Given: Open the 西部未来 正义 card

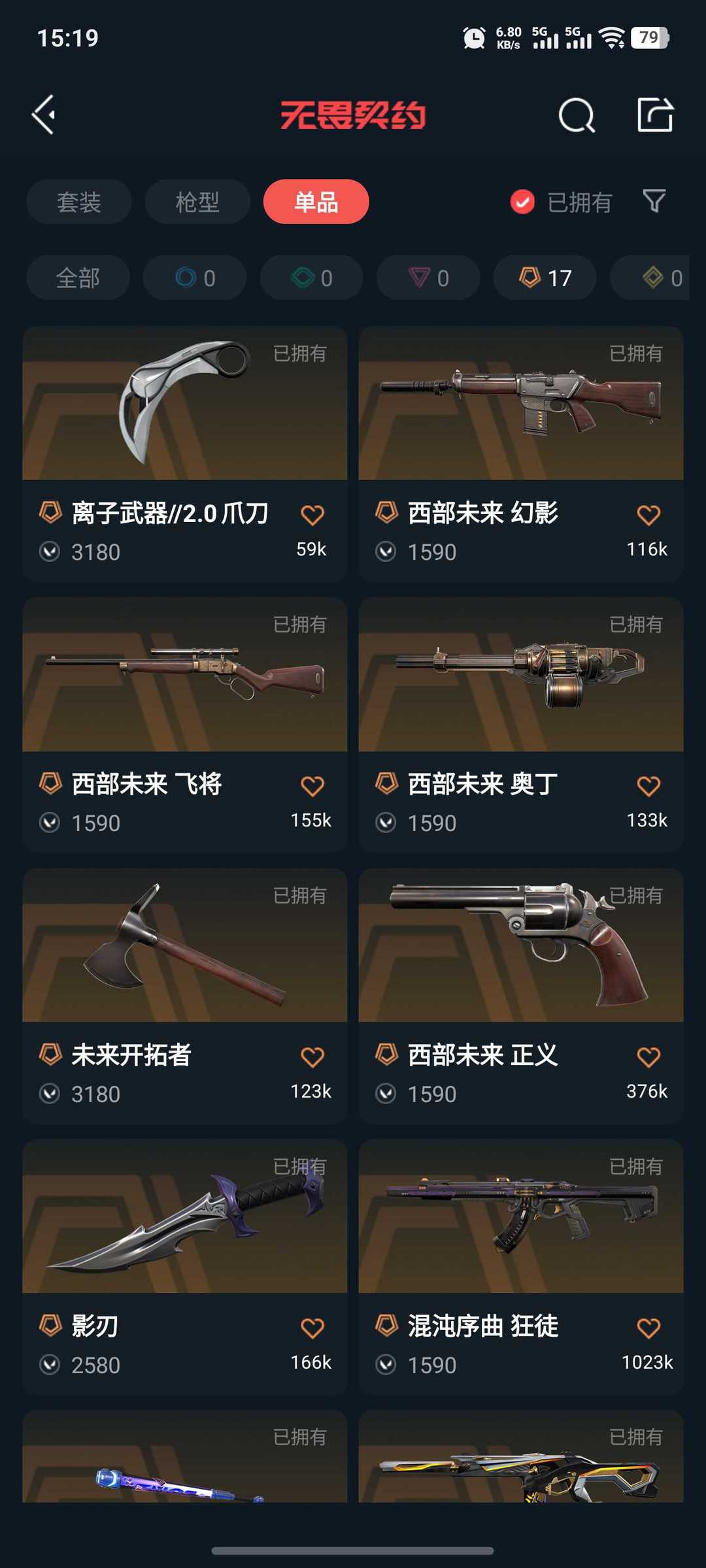Looking at the screenshot, I should (x=521, y=996).
